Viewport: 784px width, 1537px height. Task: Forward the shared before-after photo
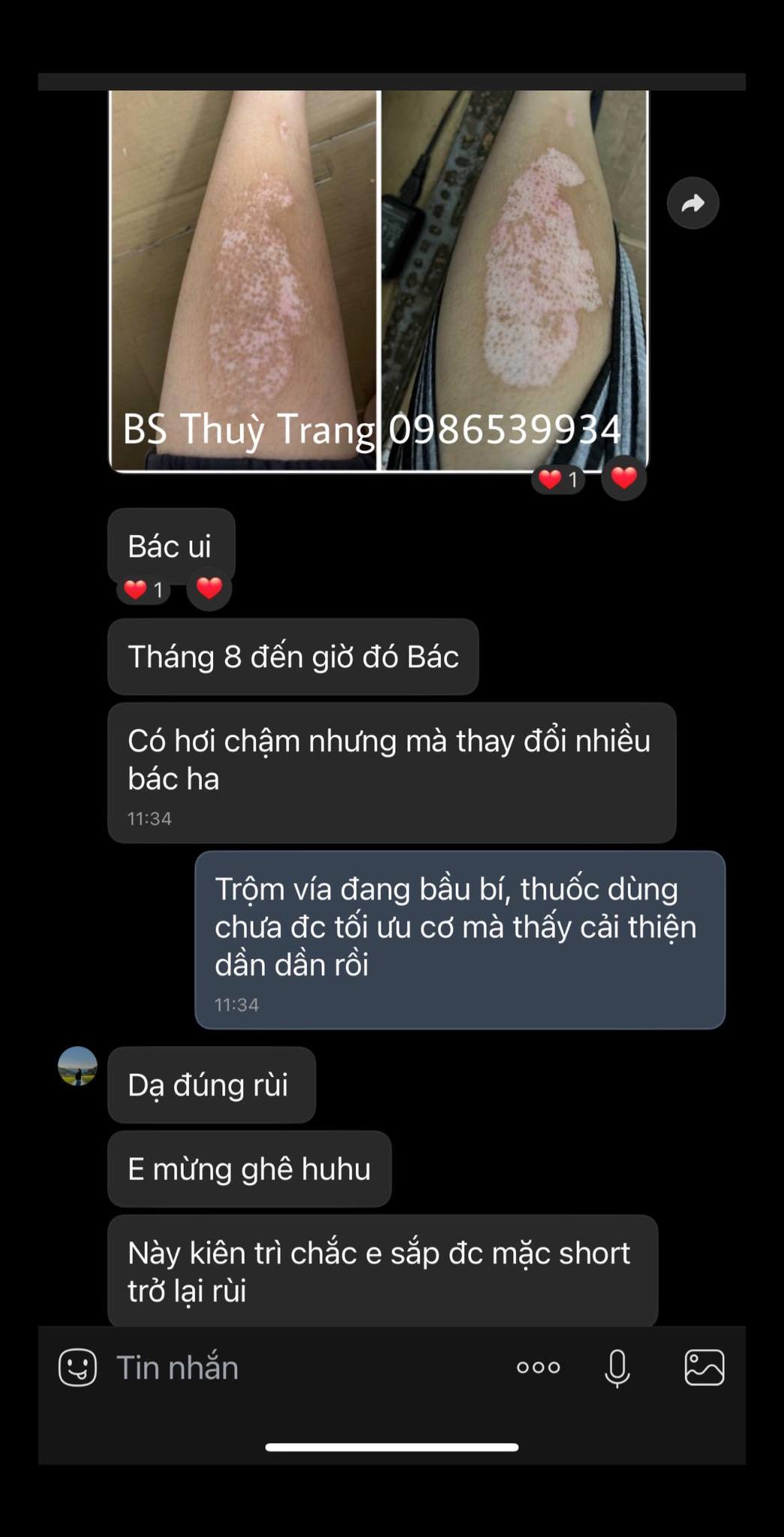(x=692, y=203)
